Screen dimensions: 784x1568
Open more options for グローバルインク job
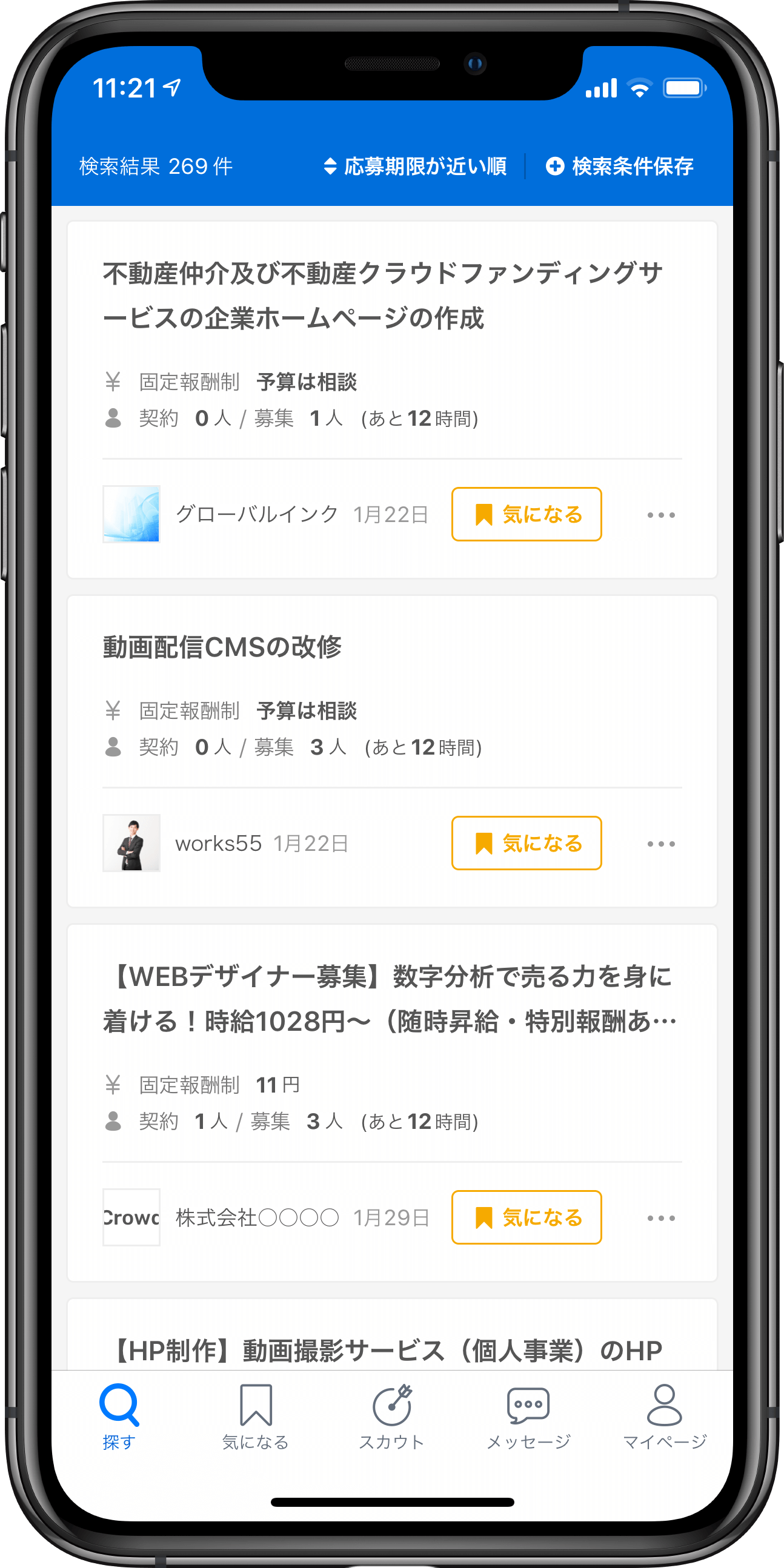tap(660, 515)
